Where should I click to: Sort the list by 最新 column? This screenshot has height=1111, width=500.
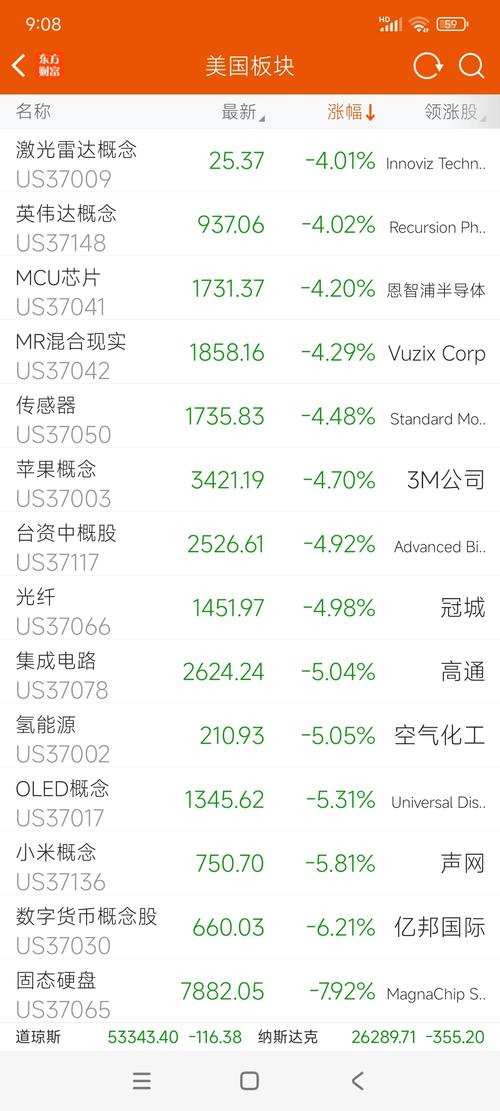[243, 112]
